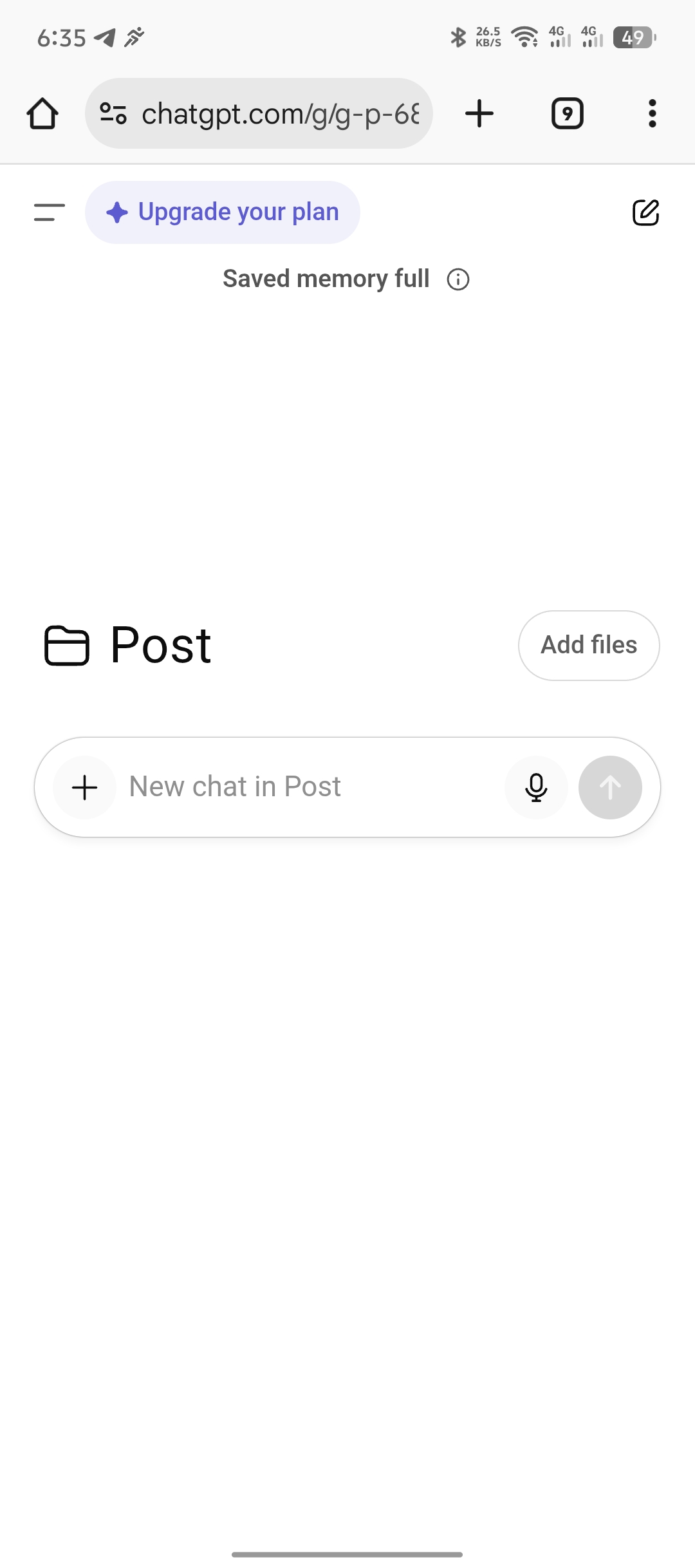Open the Post project folder icon
Viewport: 695px width, 1568px height.
66,645
